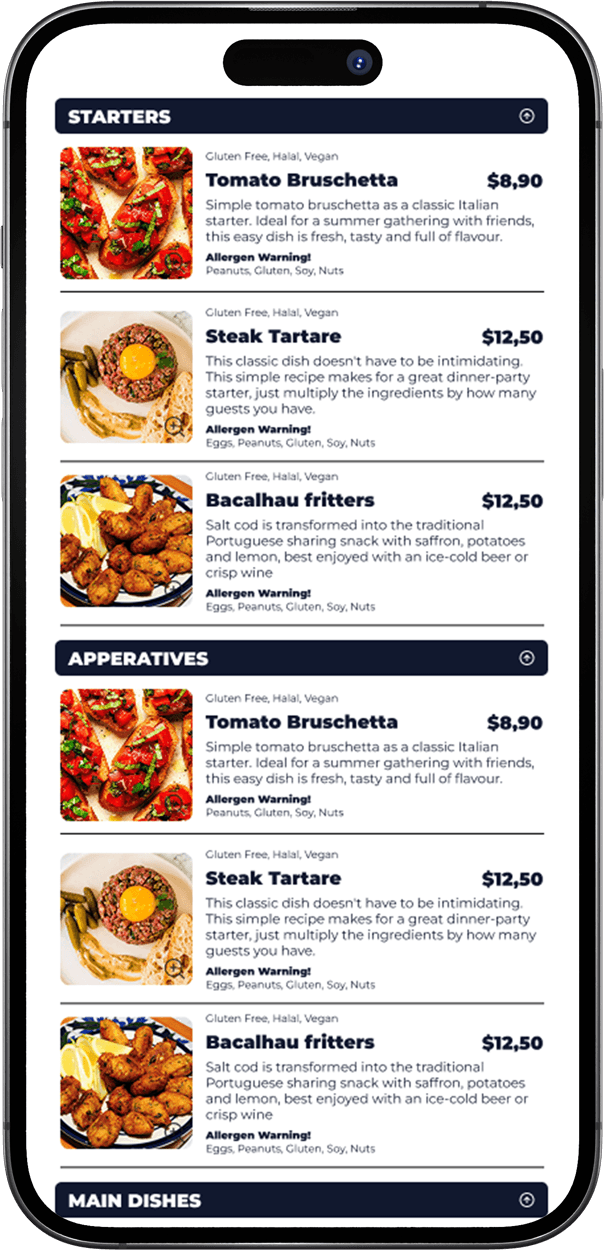Collapse the Apperatives section

click(x=527, y=658)
